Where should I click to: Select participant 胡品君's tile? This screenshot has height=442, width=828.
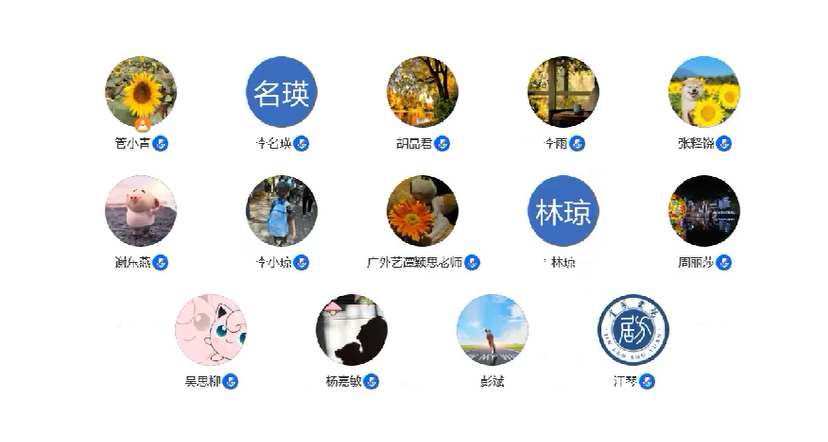[422, 92]
